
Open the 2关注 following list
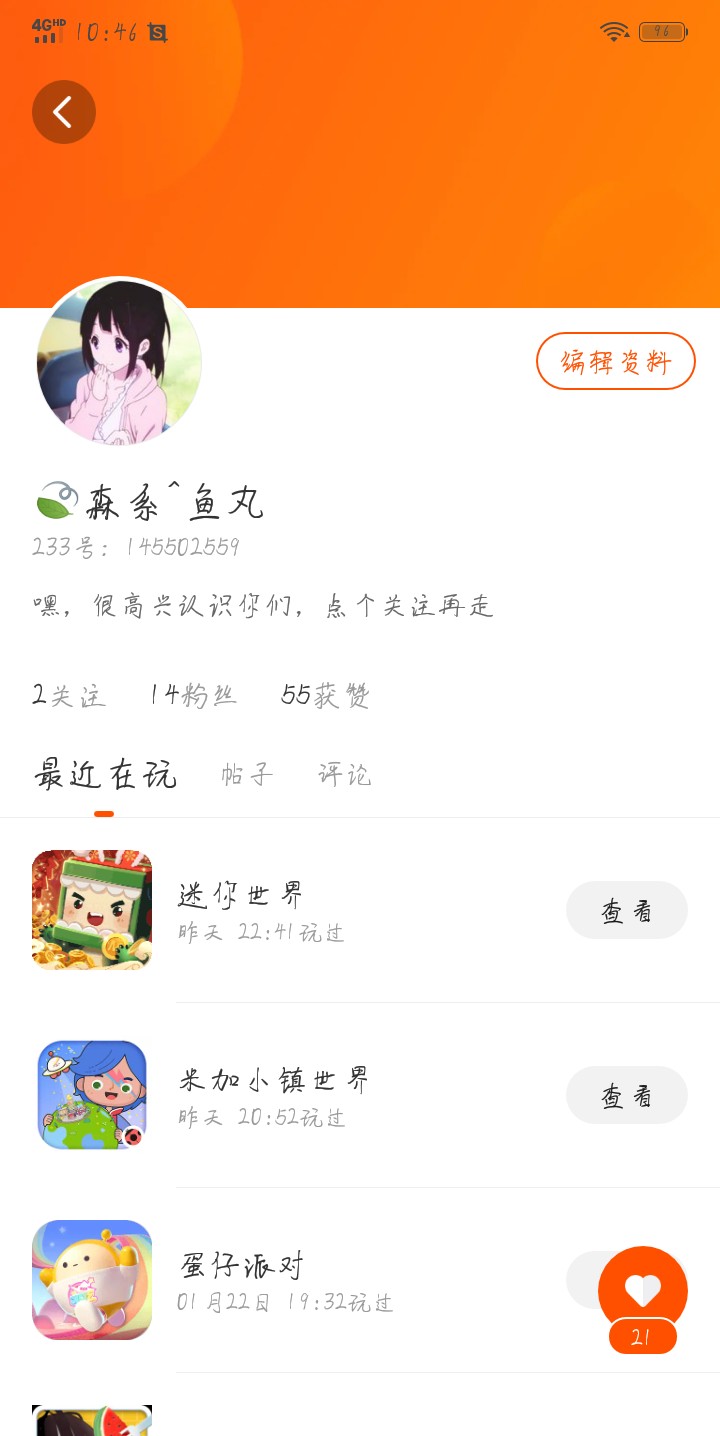pyautogui.click(x=68, y=695)
